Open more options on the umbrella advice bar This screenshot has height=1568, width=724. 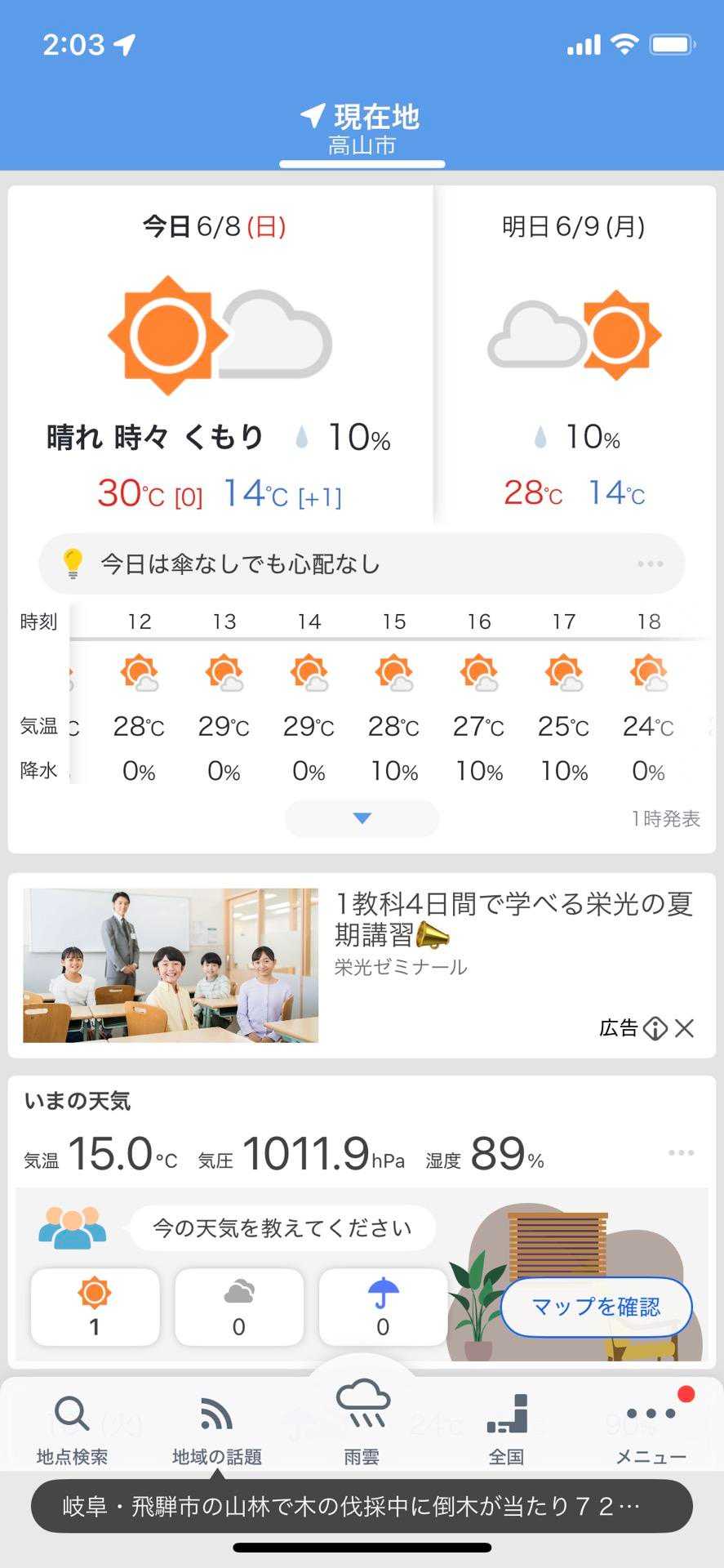[x=650, y=564]
